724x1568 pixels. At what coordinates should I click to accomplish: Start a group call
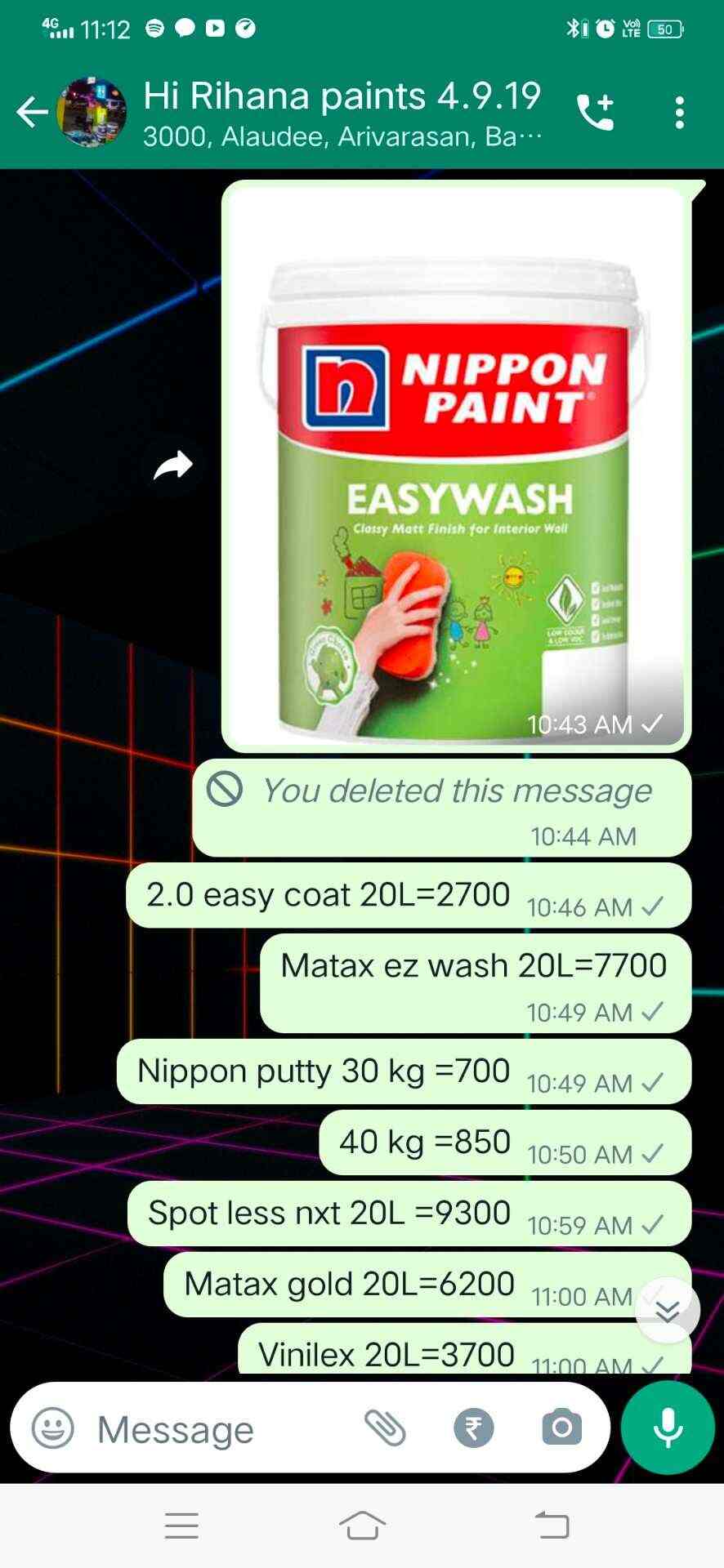click(x=595, y=113)
